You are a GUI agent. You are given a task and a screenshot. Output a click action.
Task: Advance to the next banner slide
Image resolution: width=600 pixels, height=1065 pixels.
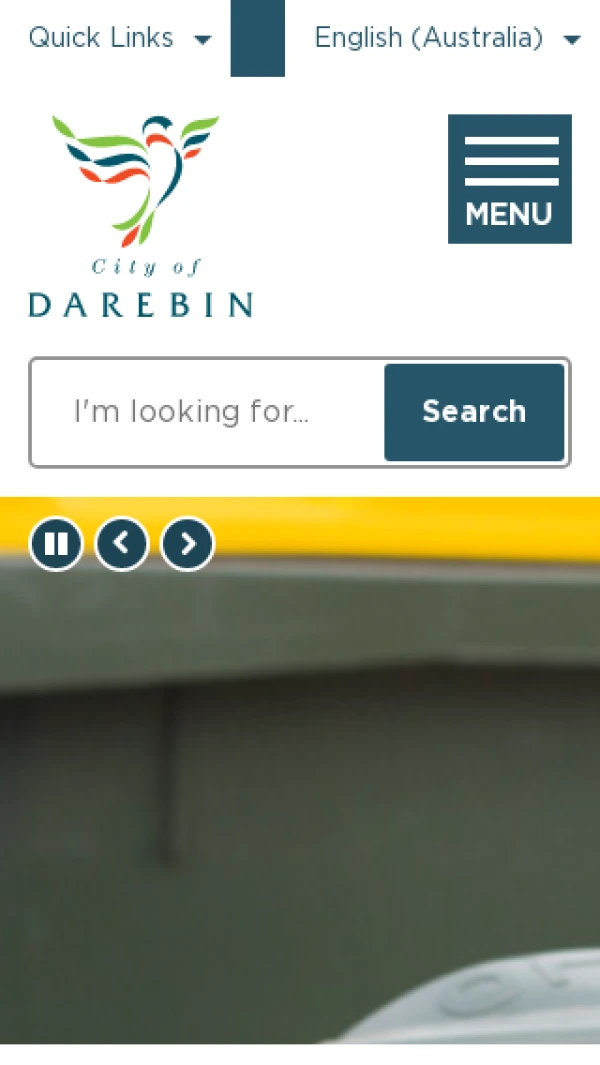[x=188, y=544]
